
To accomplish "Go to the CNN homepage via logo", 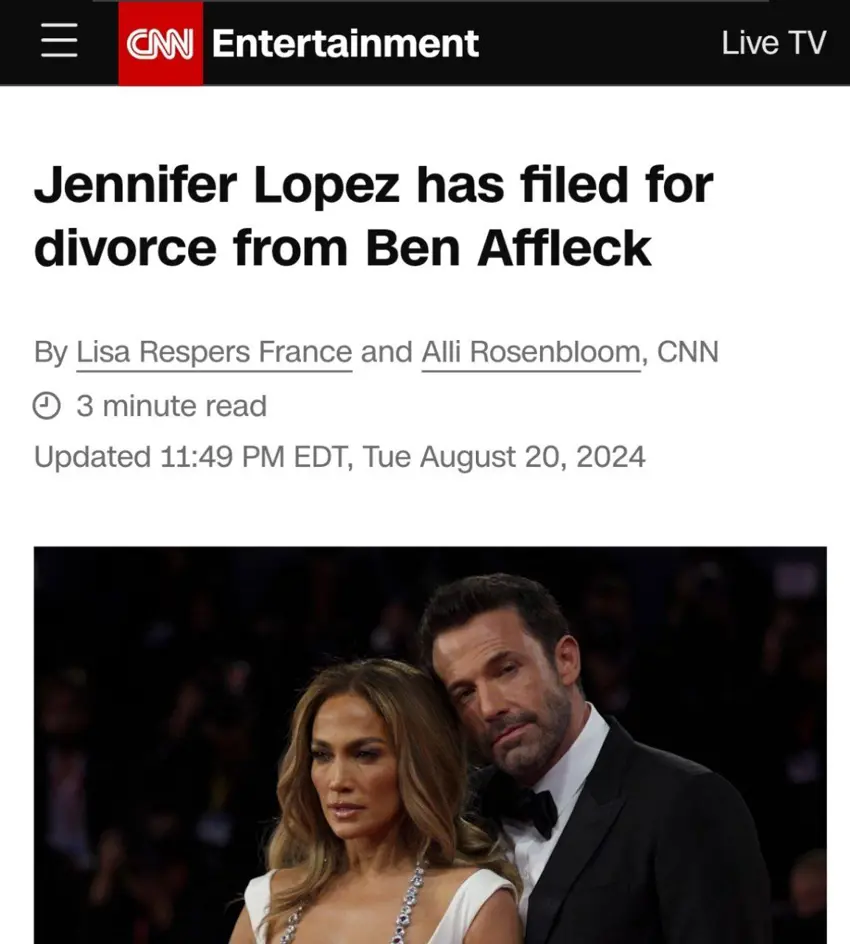I will (160, 43).
